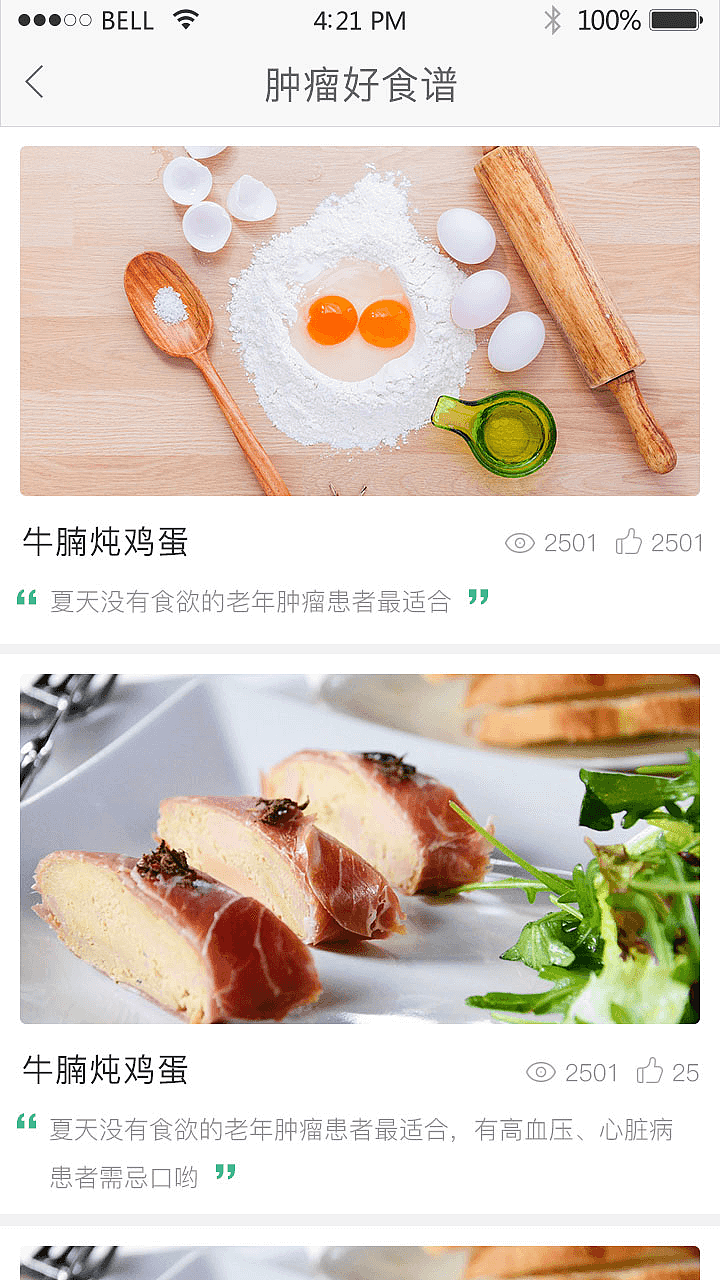The image size is (720, 1280).
Task: Tap the left back arrow to collapse this page
Action: pos(35,84)
